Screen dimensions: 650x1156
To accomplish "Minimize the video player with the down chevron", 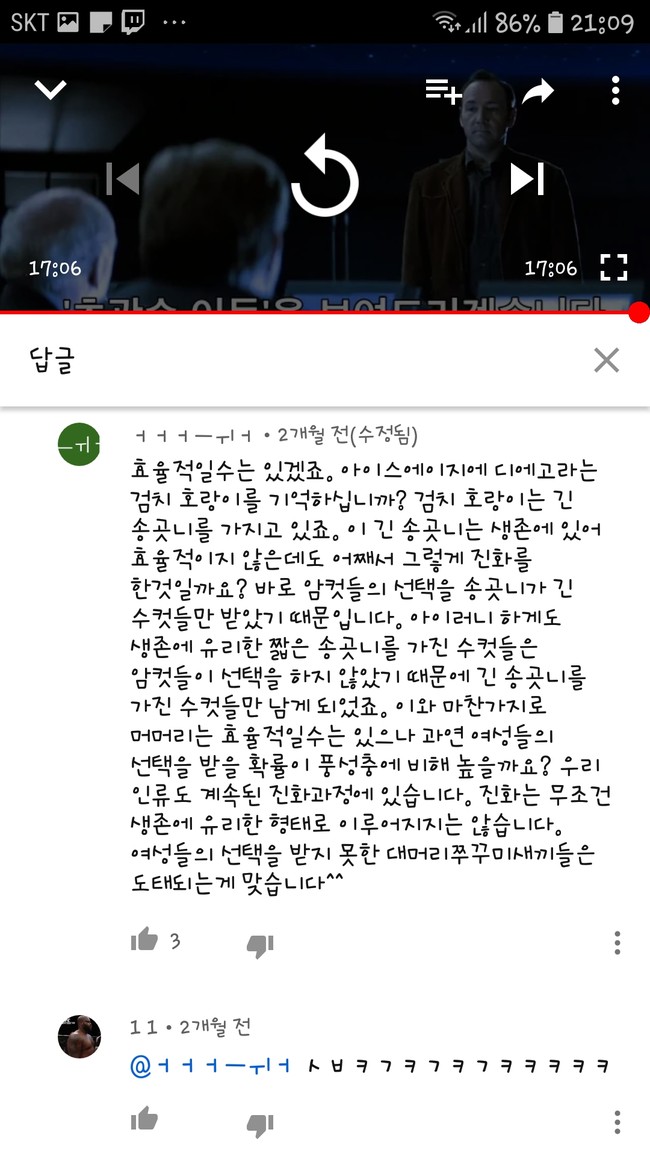I will click(x=51, y=90).
